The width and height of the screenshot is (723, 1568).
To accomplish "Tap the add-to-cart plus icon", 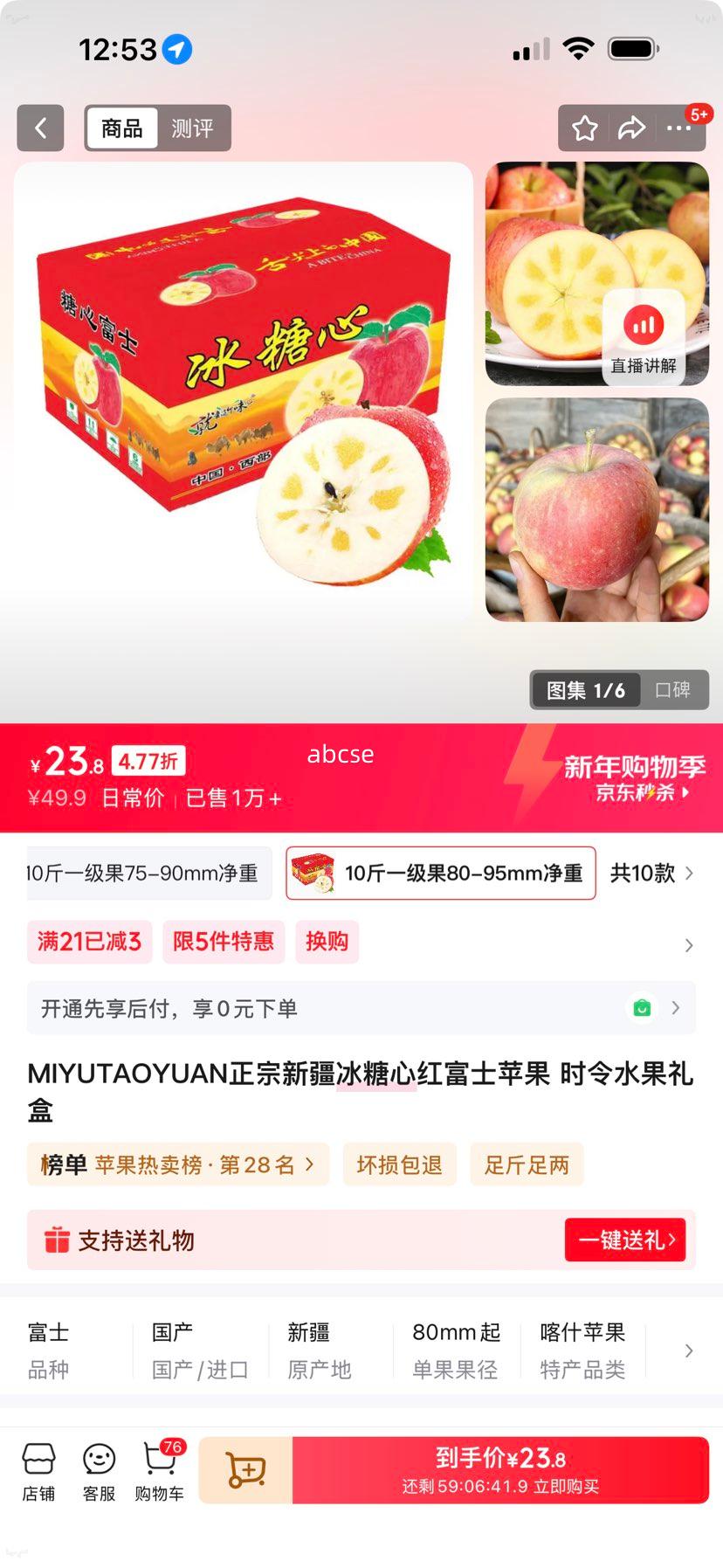I will pos(247,1470).
